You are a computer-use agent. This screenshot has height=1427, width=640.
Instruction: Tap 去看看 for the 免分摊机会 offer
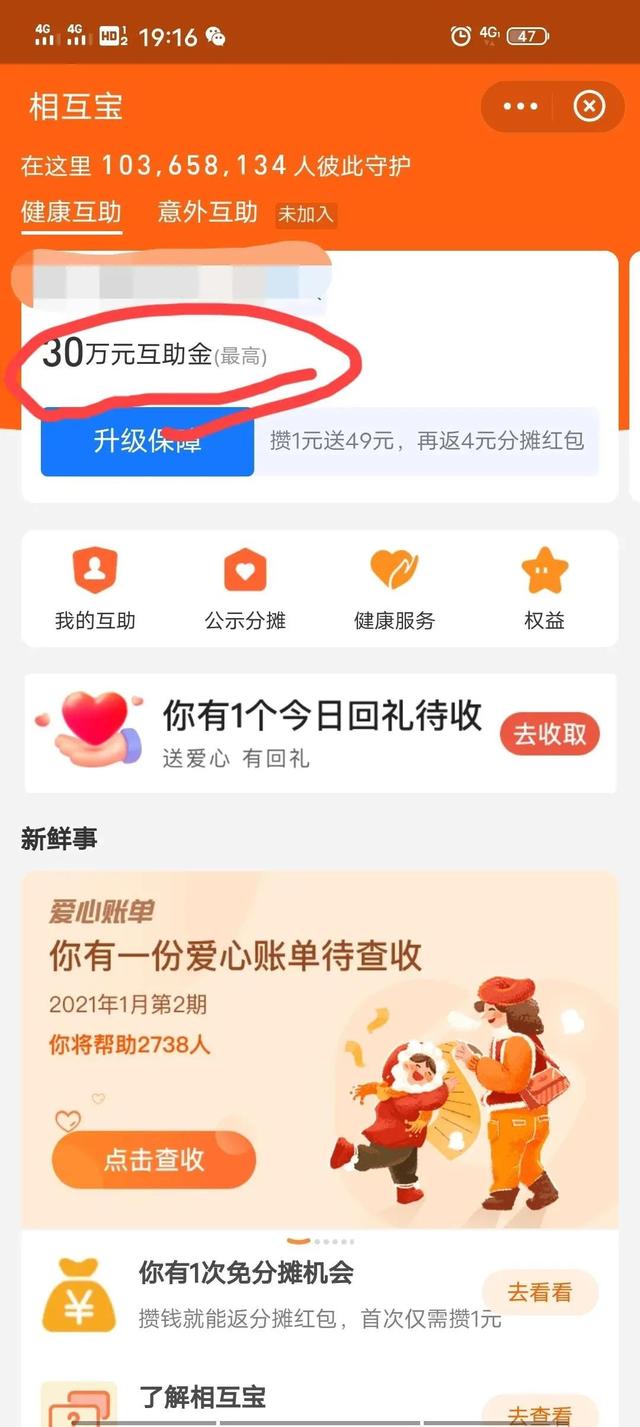point(539,1292)
